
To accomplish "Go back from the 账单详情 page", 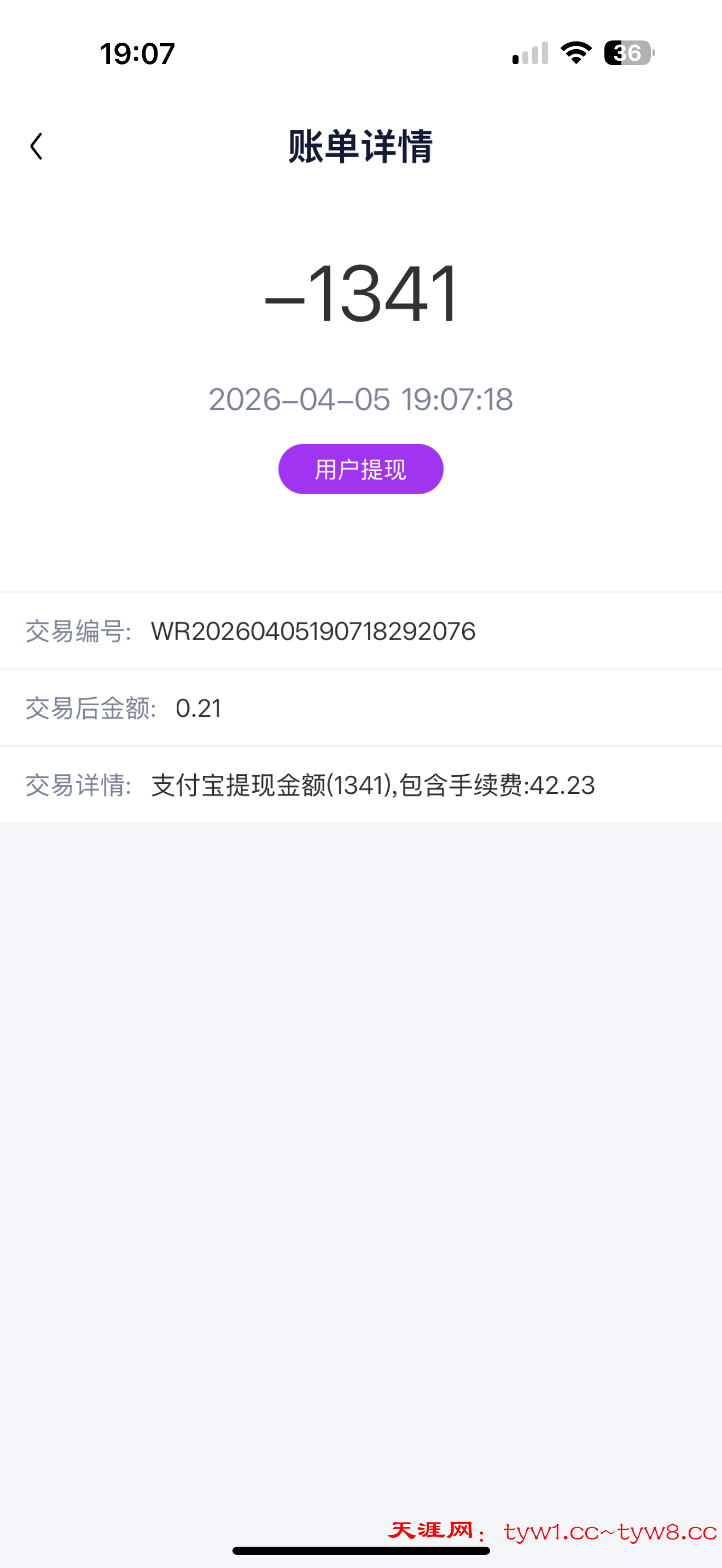I will pos(37,147).
